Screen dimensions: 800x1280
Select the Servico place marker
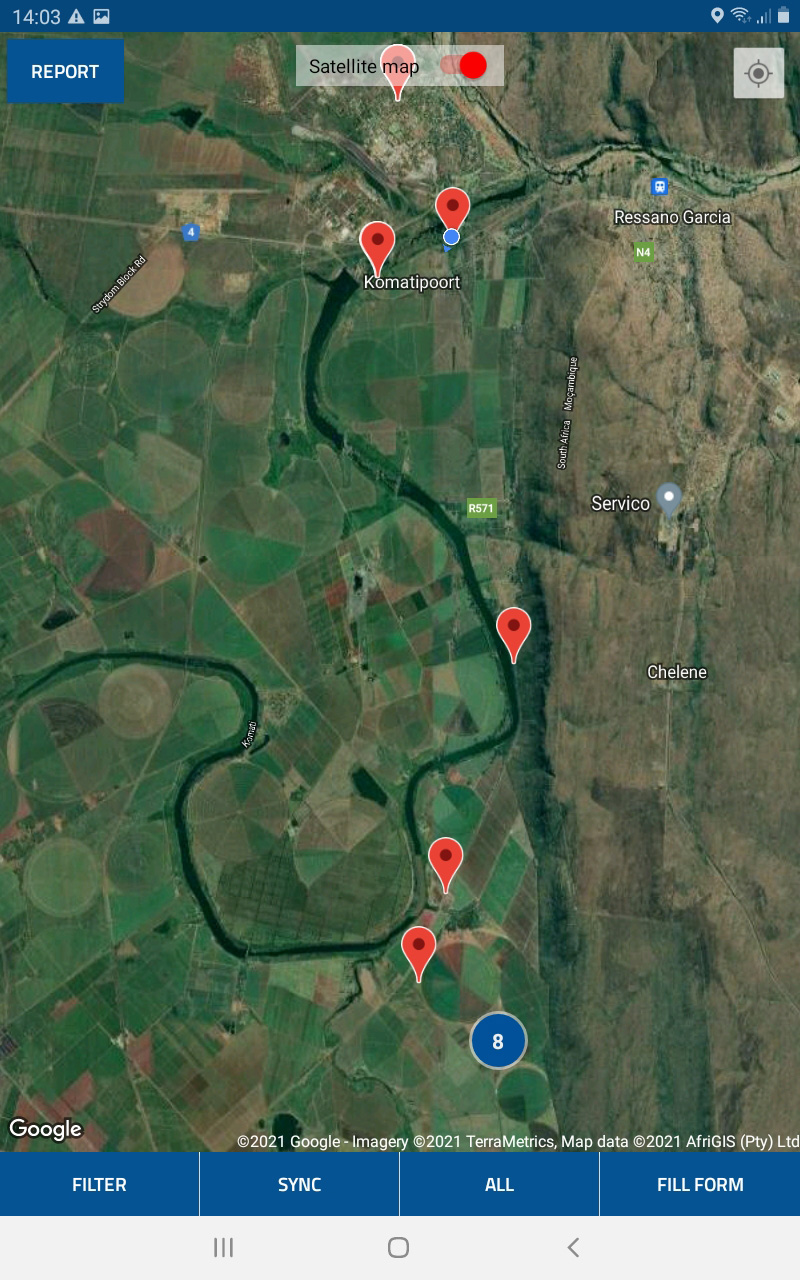pos(668,501)
